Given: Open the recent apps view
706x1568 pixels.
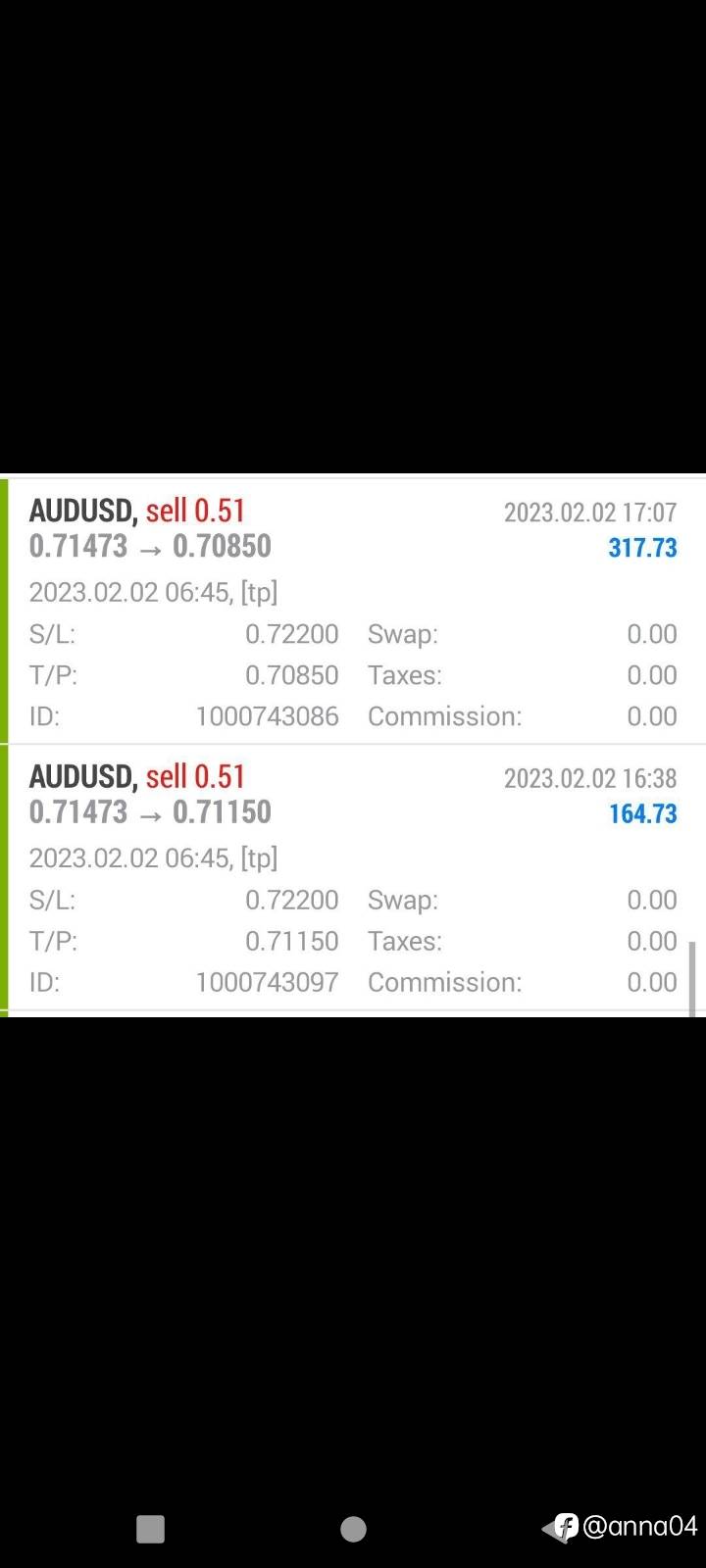Looking at the screenshot, I should click(x=150, y=1529).
